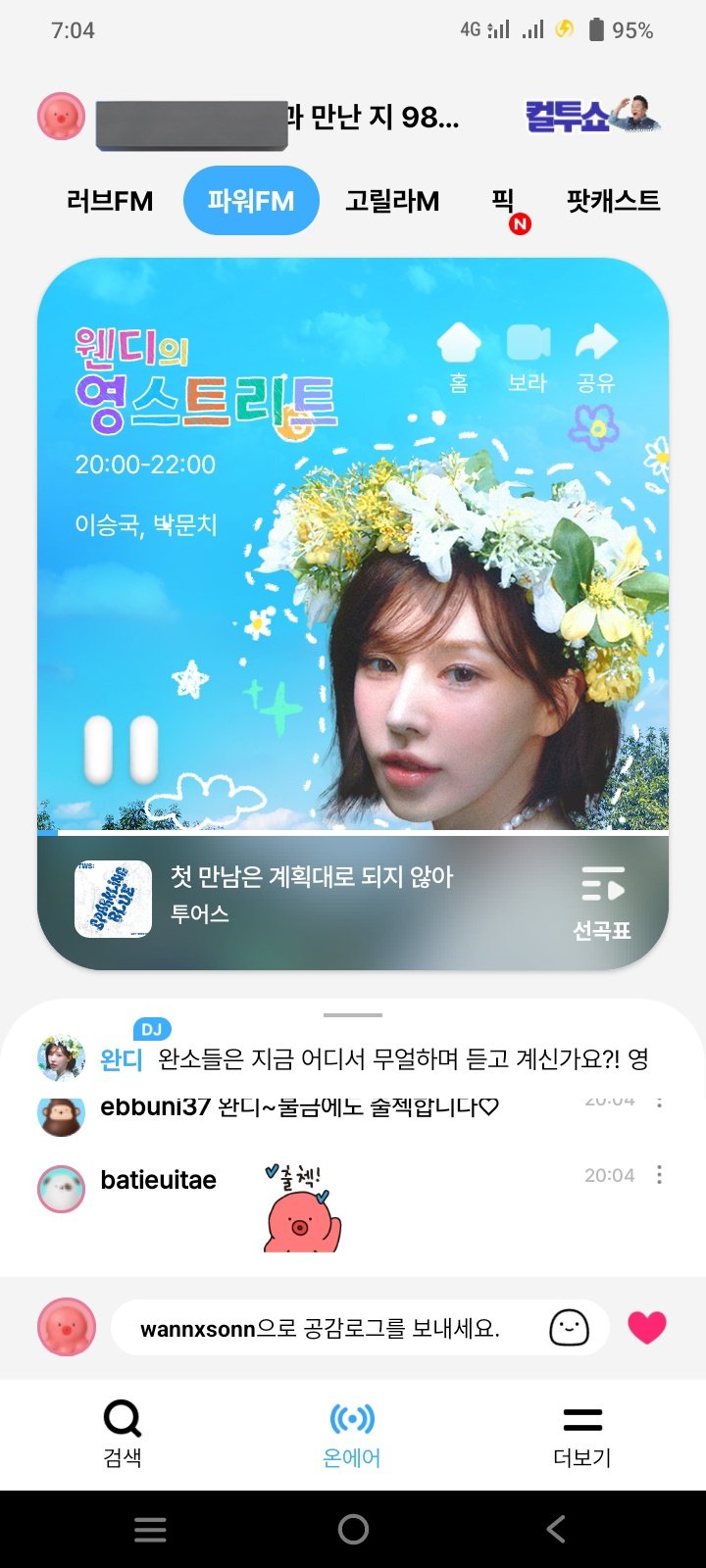
Task: Select the 파워FM channel tab
Action: click(251, 201)
